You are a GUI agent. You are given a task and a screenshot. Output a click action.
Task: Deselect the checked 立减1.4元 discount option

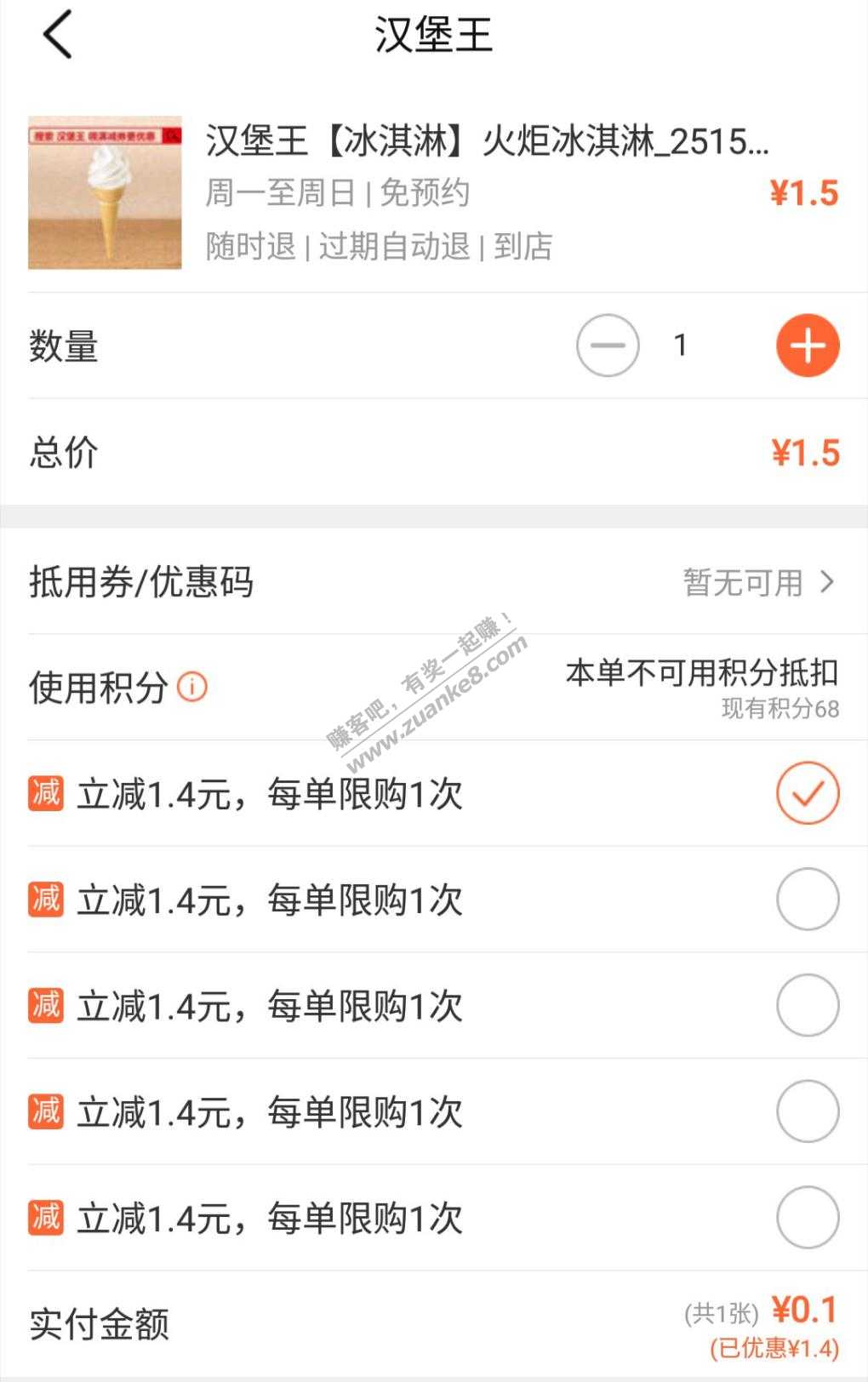pyautogui.click(x=807, y=793)
